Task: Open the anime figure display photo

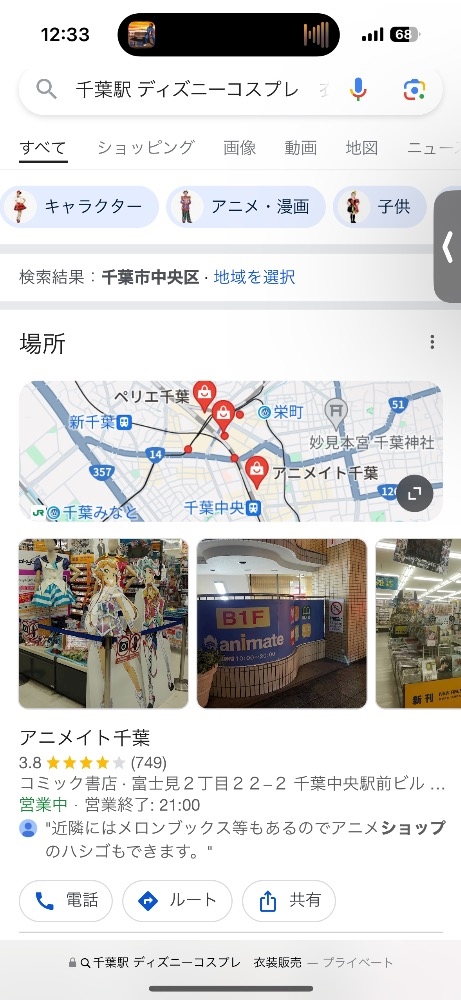Action: (103, 624)
